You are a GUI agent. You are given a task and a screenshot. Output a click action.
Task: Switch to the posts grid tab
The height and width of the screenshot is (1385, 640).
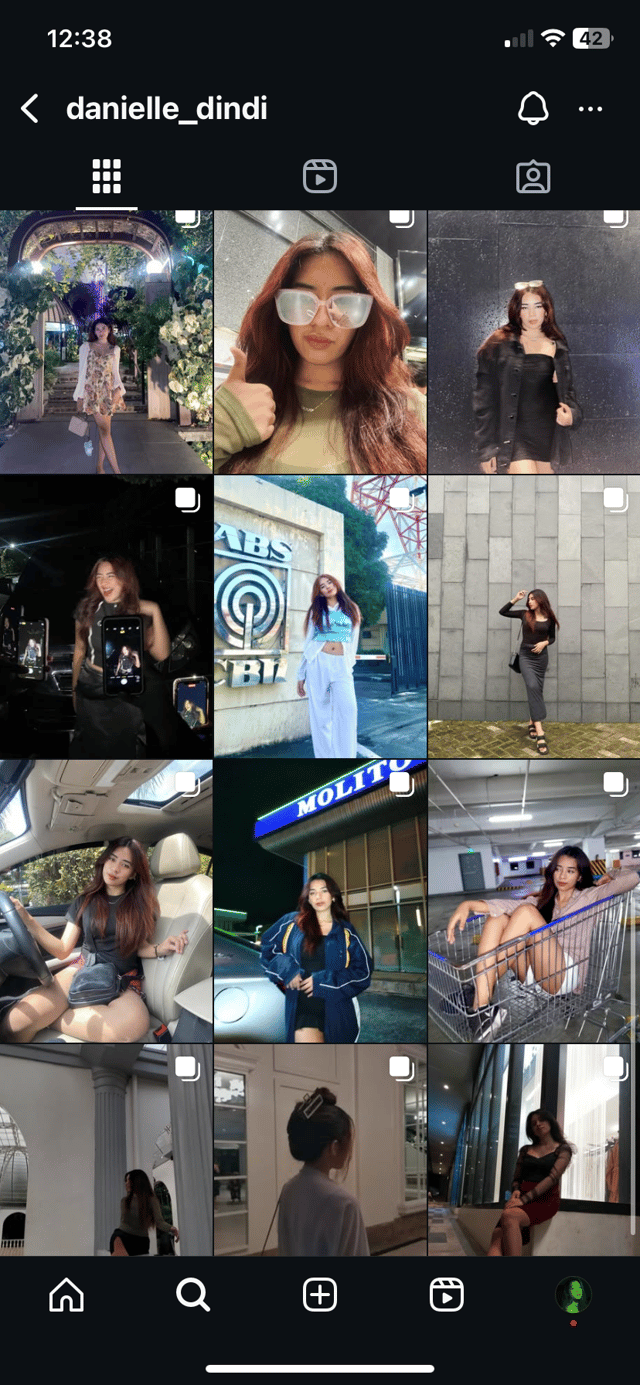coord(106,177)
